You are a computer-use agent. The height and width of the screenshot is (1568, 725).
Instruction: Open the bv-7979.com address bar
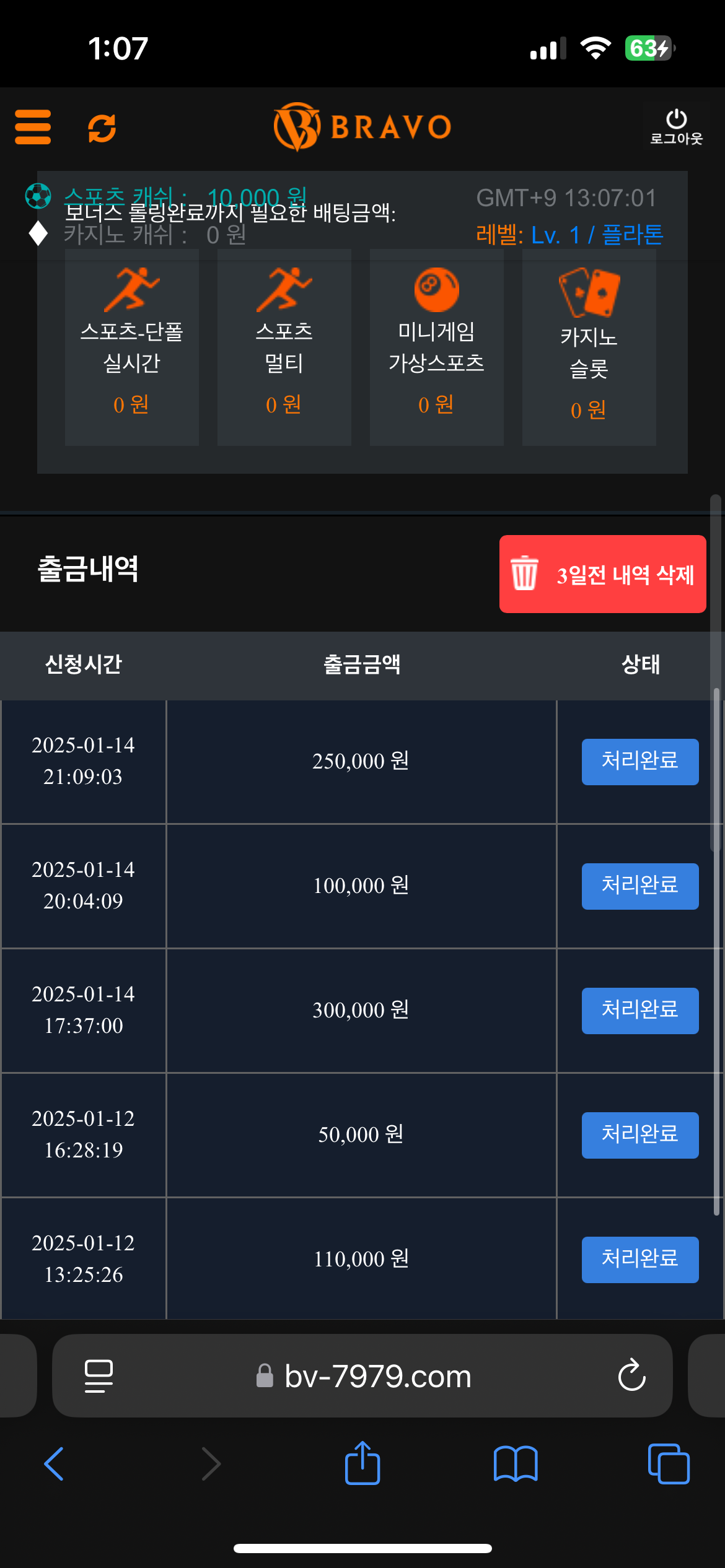[x=378, y=1377]
